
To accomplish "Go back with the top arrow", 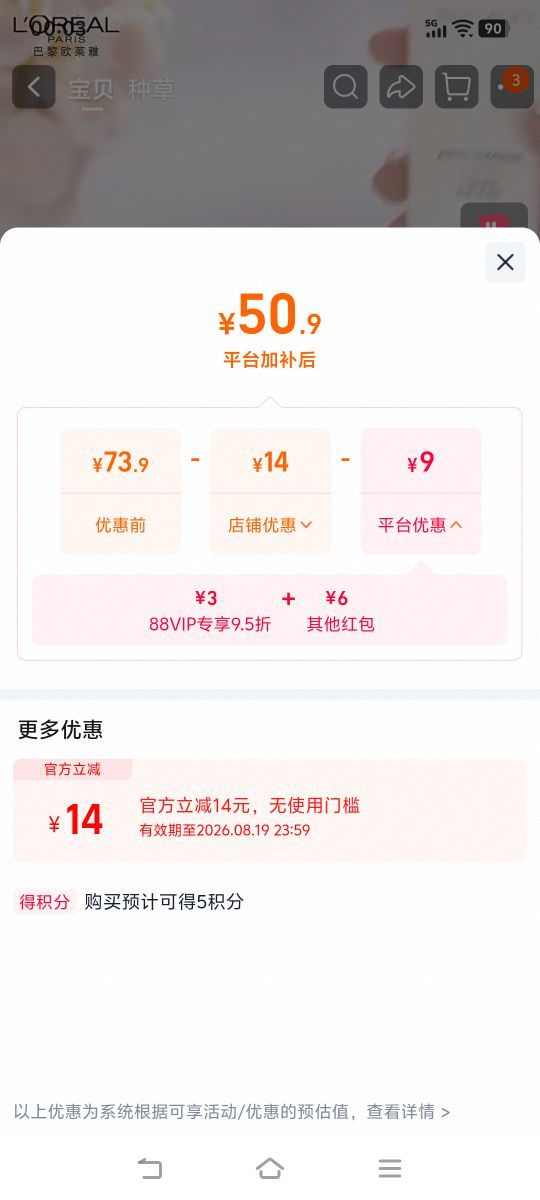I will point(34,87).
